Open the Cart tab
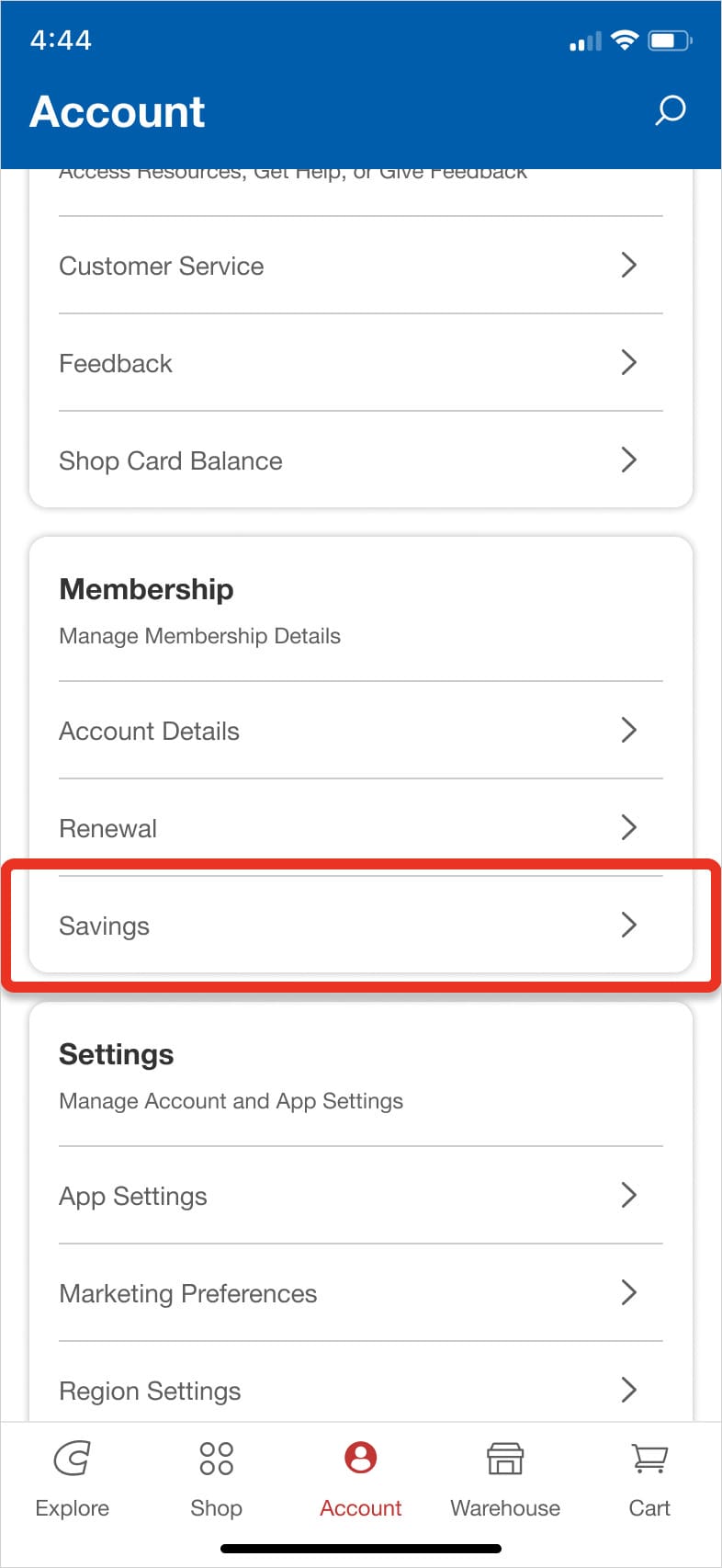This screenshot has width=722, height=1568. (649, 1479)
